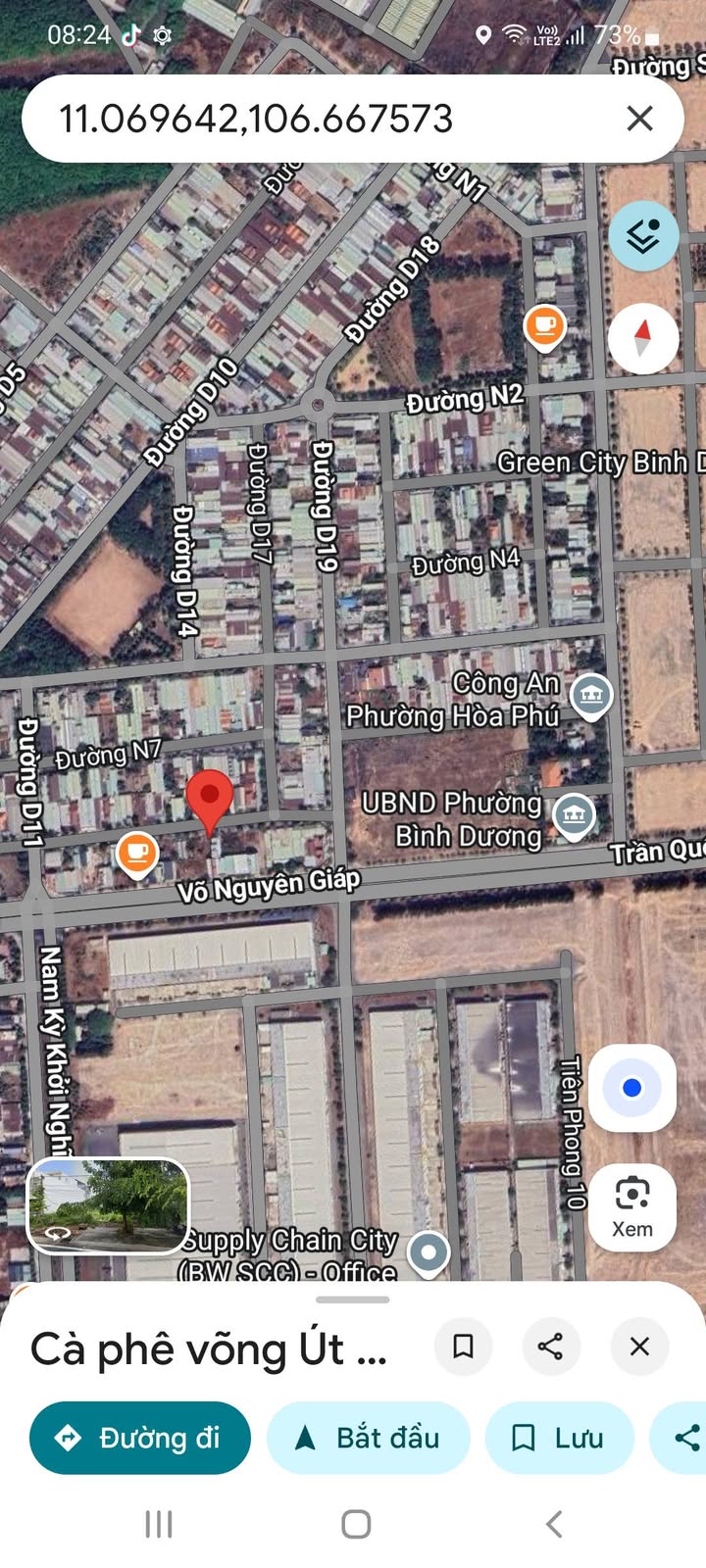Select the UBND Phường Bình Dương marker
706x1568 pixels.
(x=574, y=815)
